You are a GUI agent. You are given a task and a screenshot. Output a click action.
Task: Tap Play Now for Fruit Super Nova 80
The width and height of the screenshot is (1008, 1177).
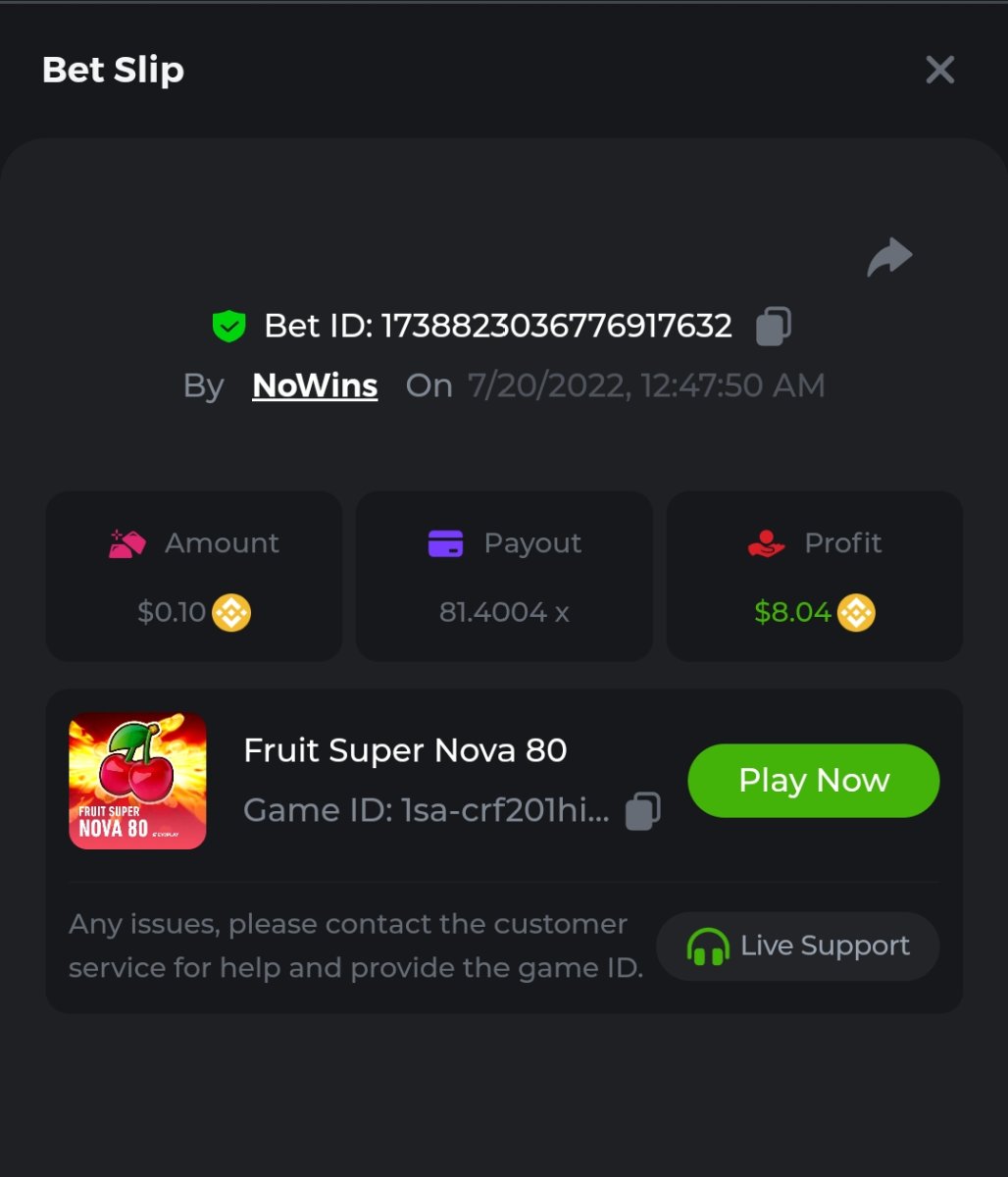pos(813,781)
